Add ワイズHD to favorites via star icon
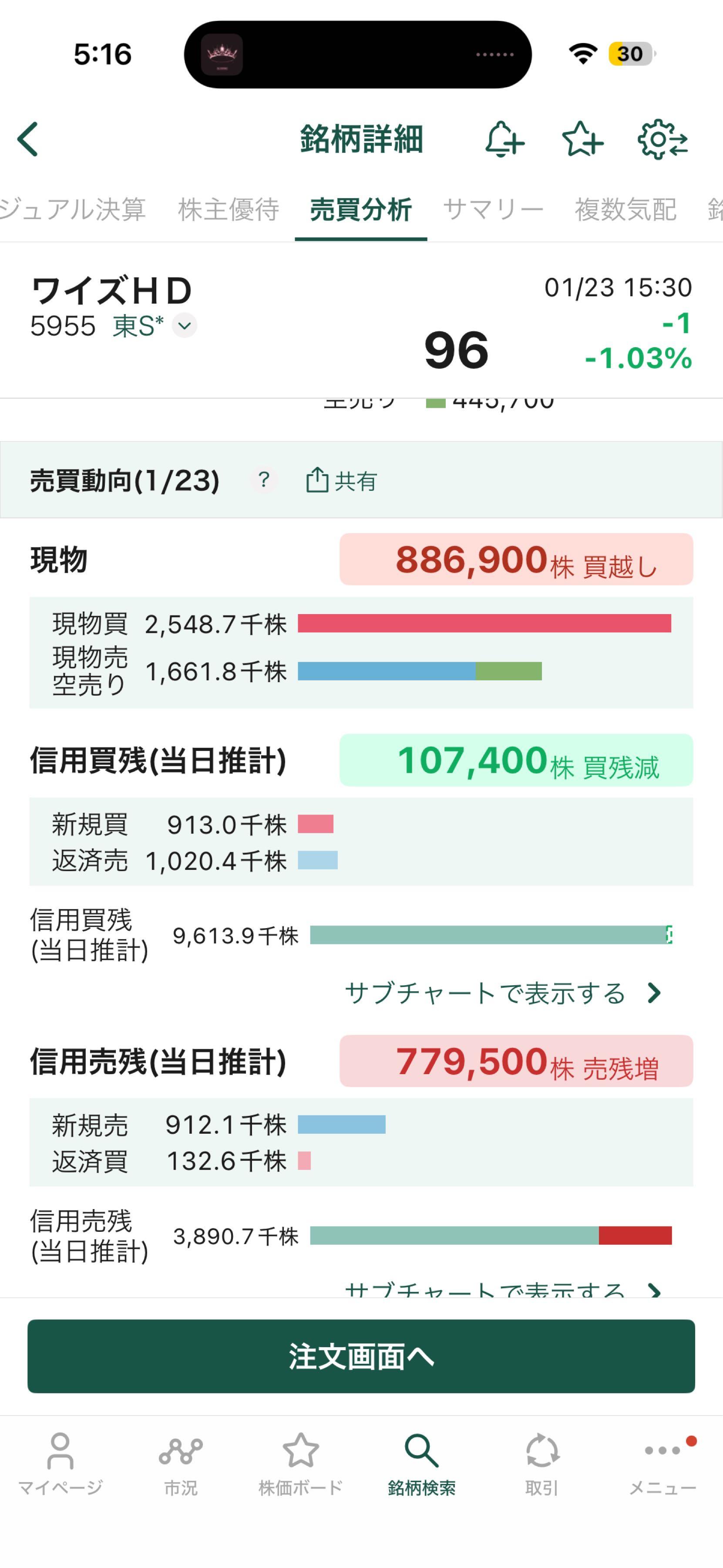 [584, 139]
